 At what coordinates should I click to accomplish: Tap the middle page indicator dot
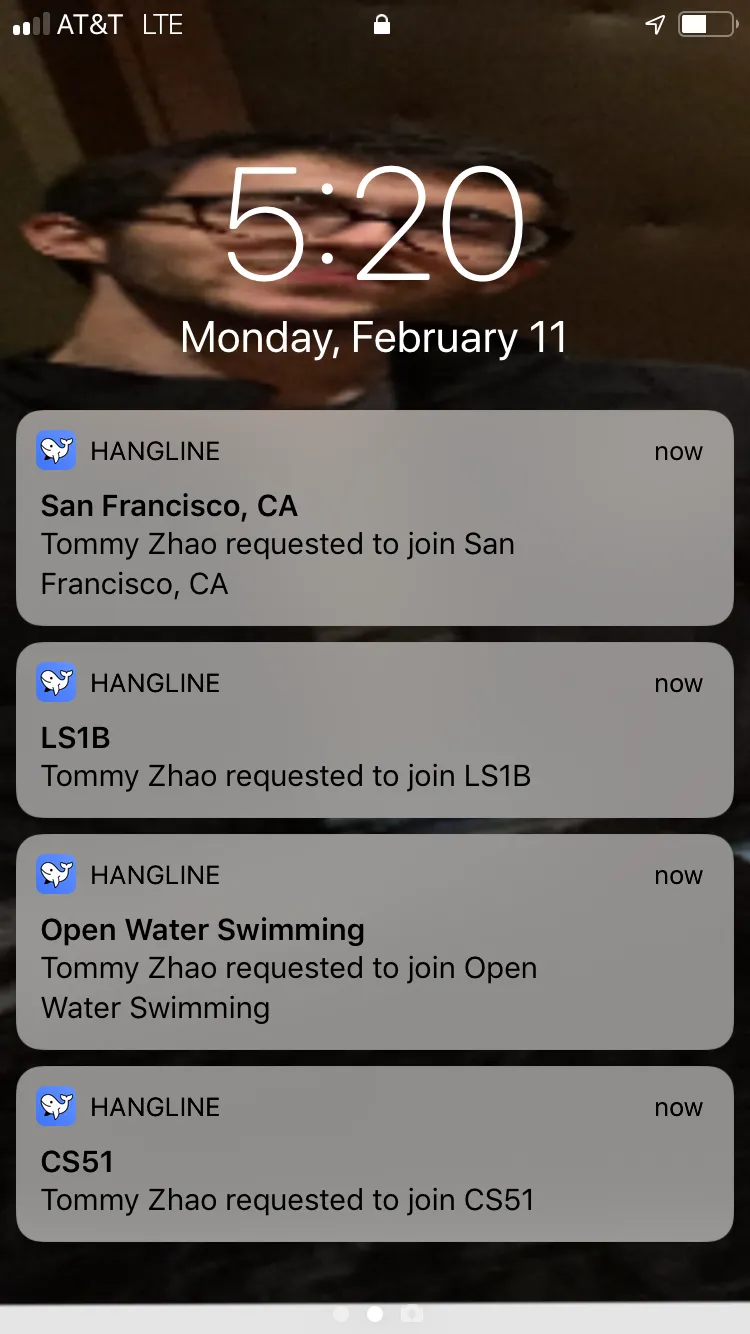[375, 1313]
